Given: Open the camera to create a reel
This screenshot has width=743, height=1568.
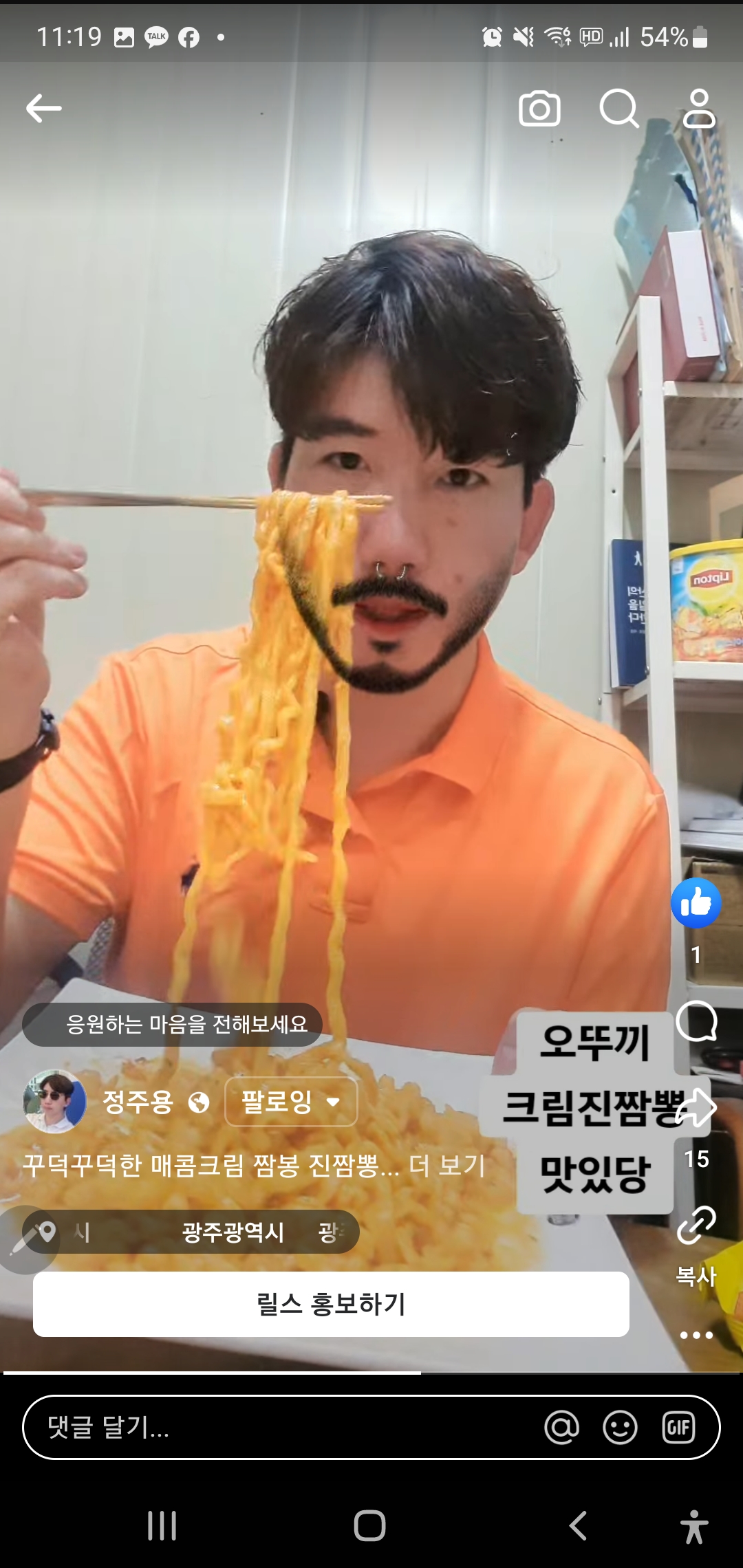Looking at the screenshot, I should click(x=539, y=109).
